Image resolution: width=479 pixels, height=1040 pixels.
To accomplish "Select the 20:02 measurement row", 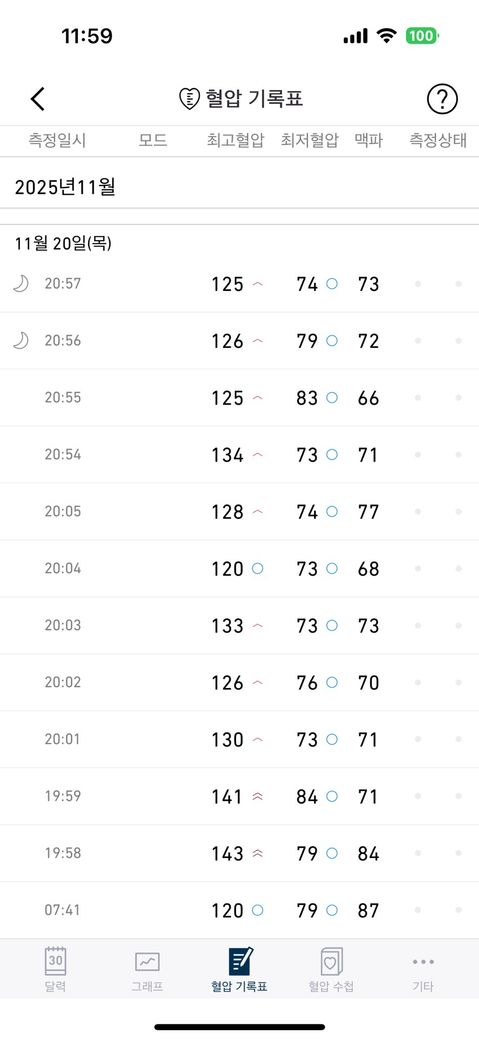I will click(x=240, y=683).
